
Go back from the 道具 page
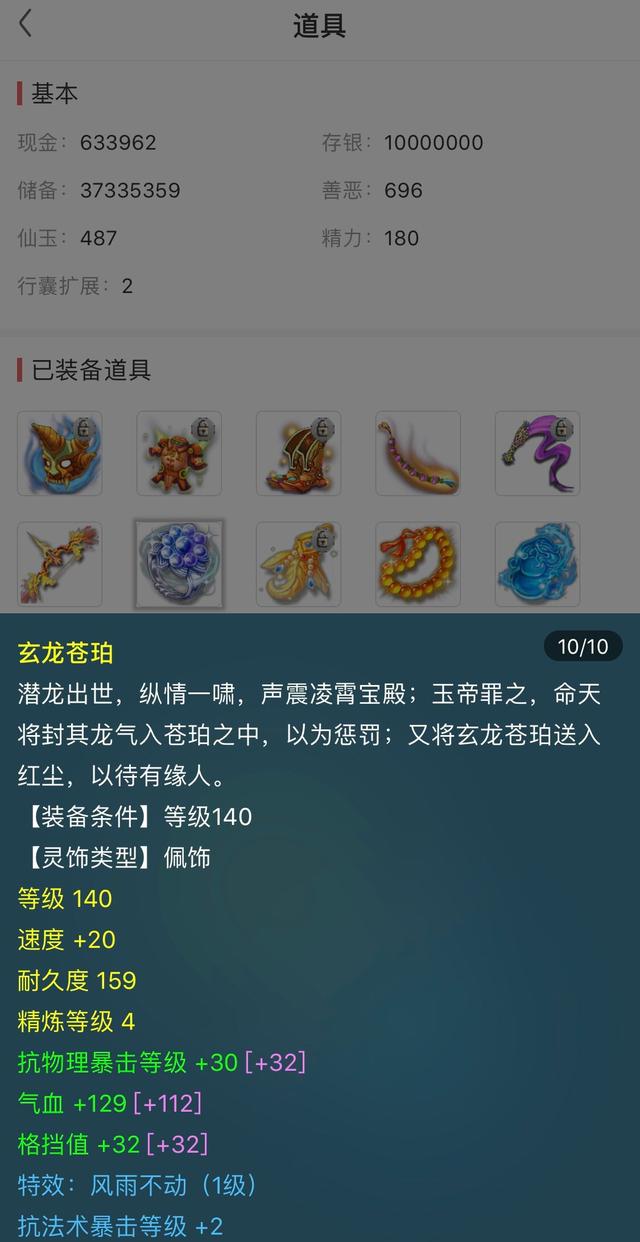pos(26,24)
